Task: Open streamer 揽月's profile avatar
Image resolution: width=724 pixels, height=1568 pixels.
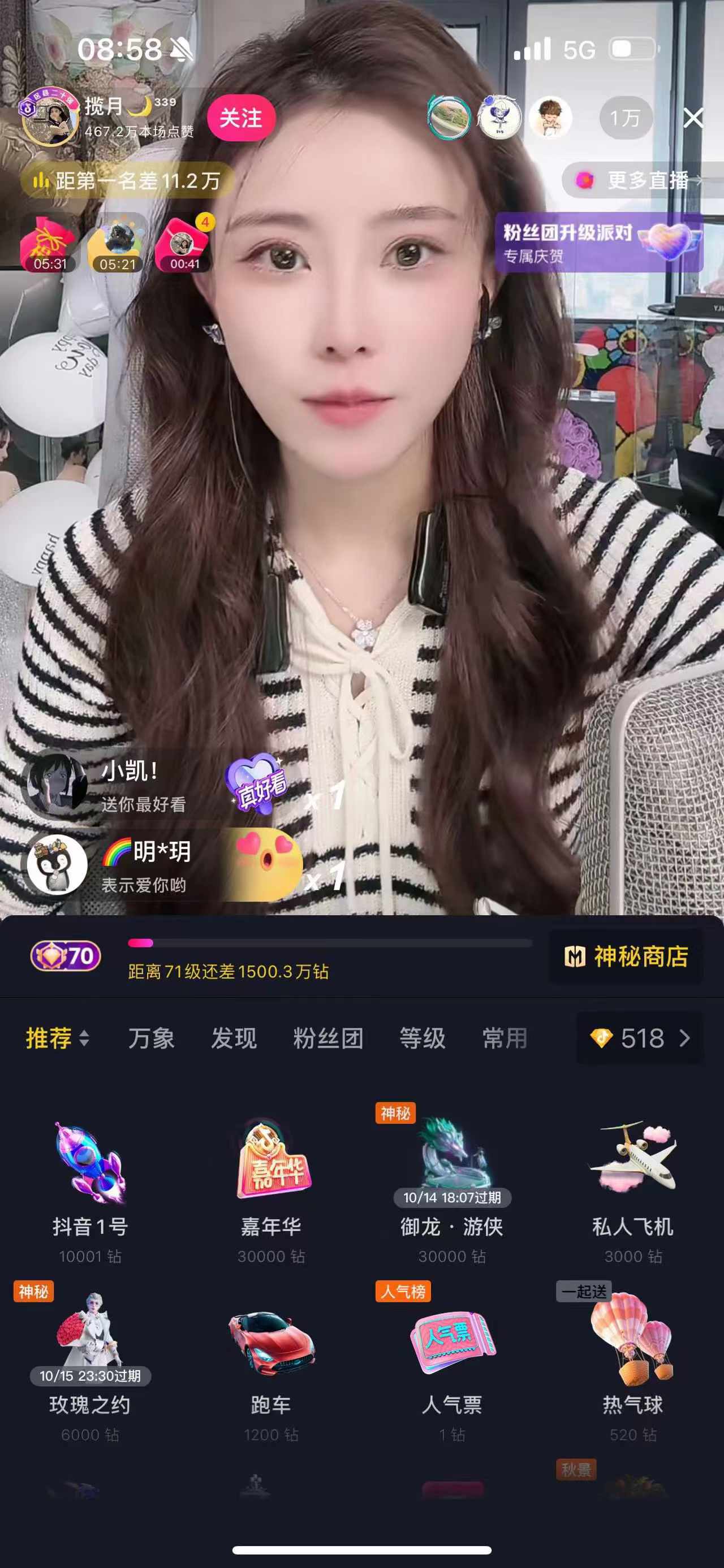Action: (x=50, y=118)
